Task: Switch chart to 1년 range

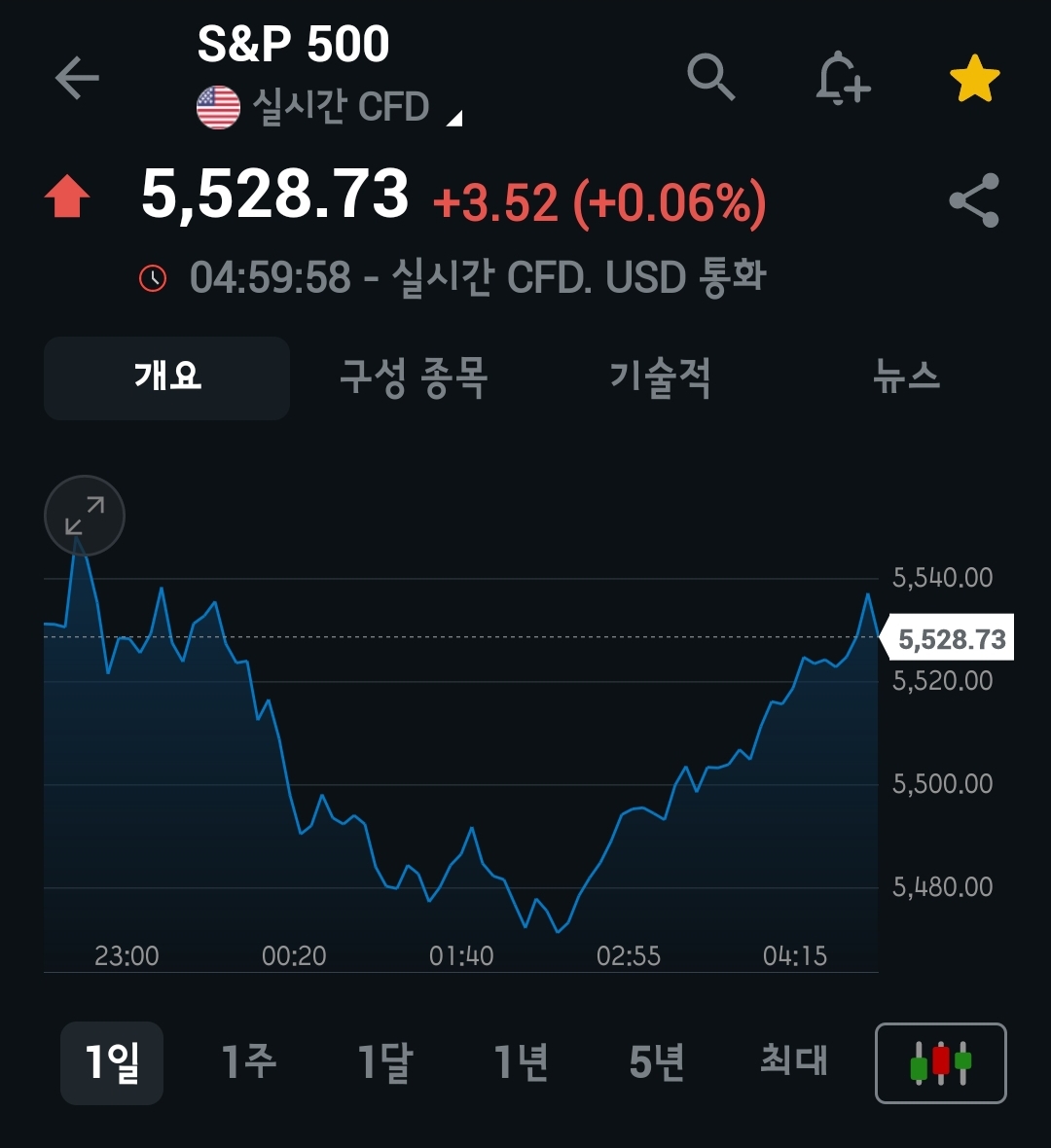Action: pos(522,1062)
